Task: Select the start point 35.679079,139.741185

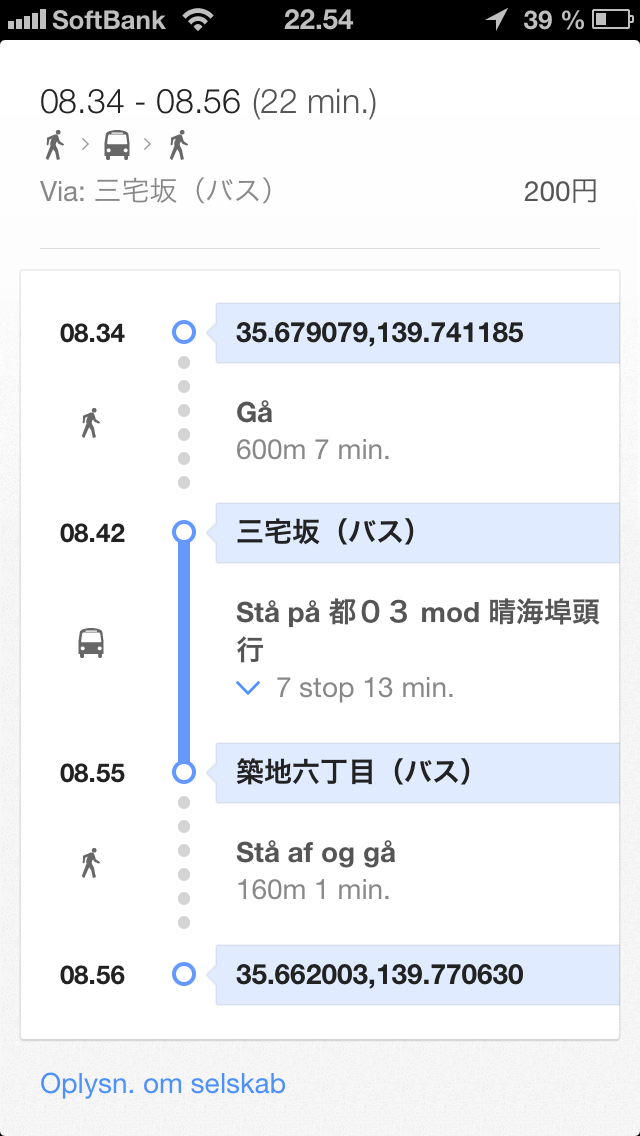Action: click(x=417, y=333)
